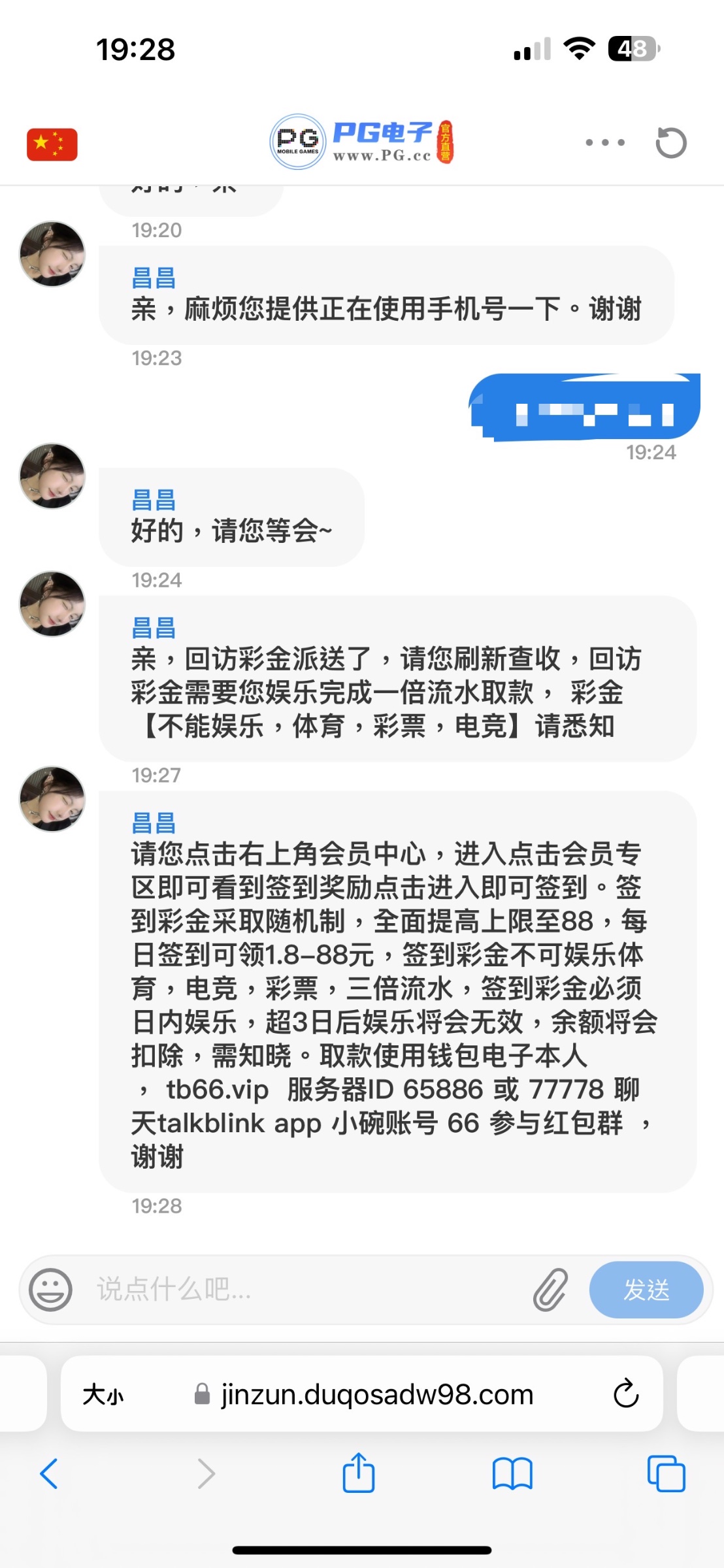This screenshot has width=724, height=1568.
Task: Open the emoji picker
Action: [50, 1290]
